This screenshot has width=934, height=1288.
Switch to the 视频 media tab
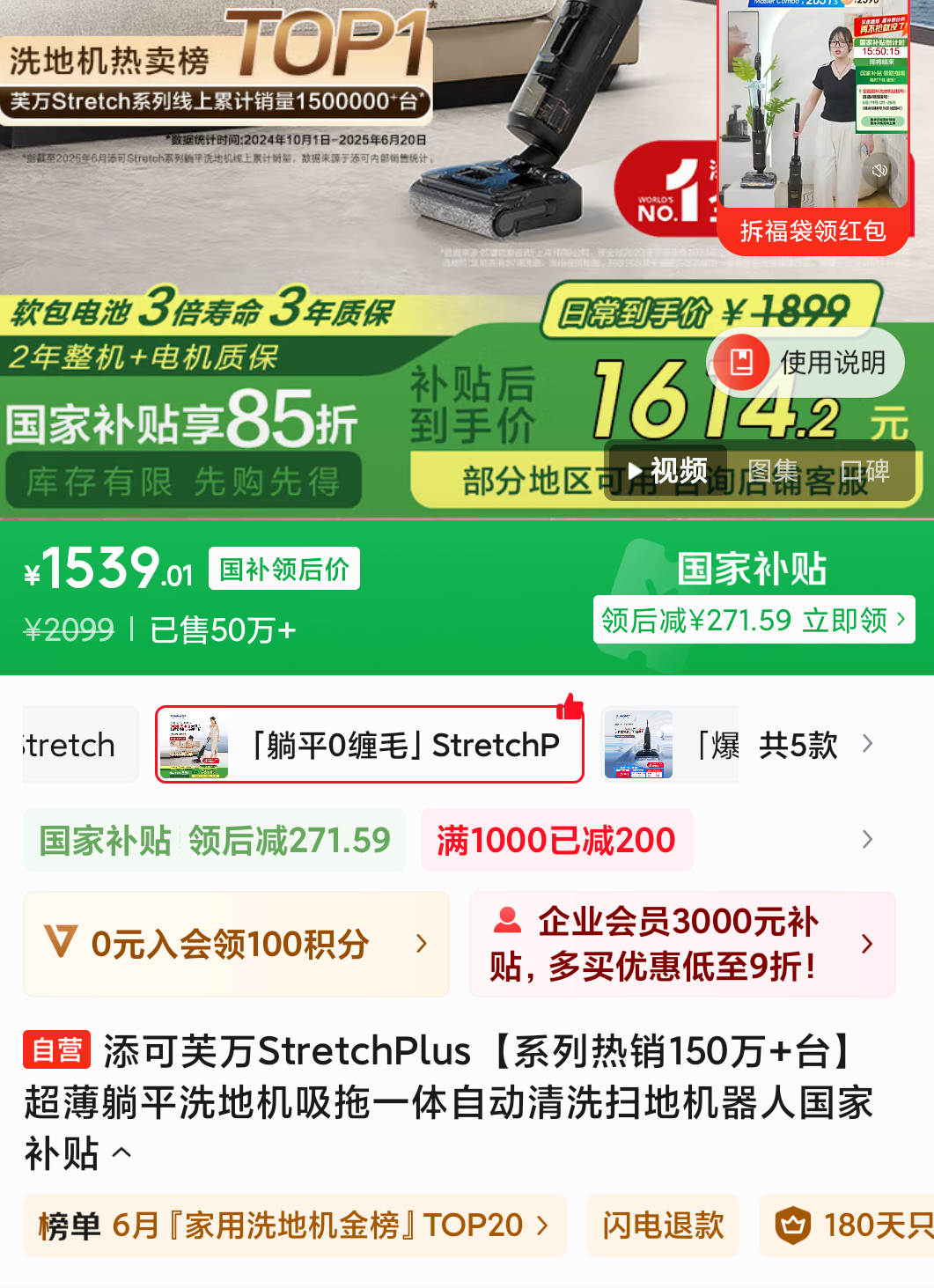pyautogui.click(x=668, y=471)
